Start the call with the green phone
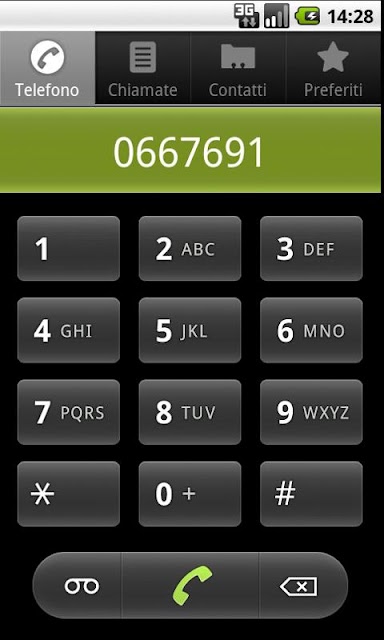This screenshot has height=640, width=384. pyautogui.click(x=190, y=586)
